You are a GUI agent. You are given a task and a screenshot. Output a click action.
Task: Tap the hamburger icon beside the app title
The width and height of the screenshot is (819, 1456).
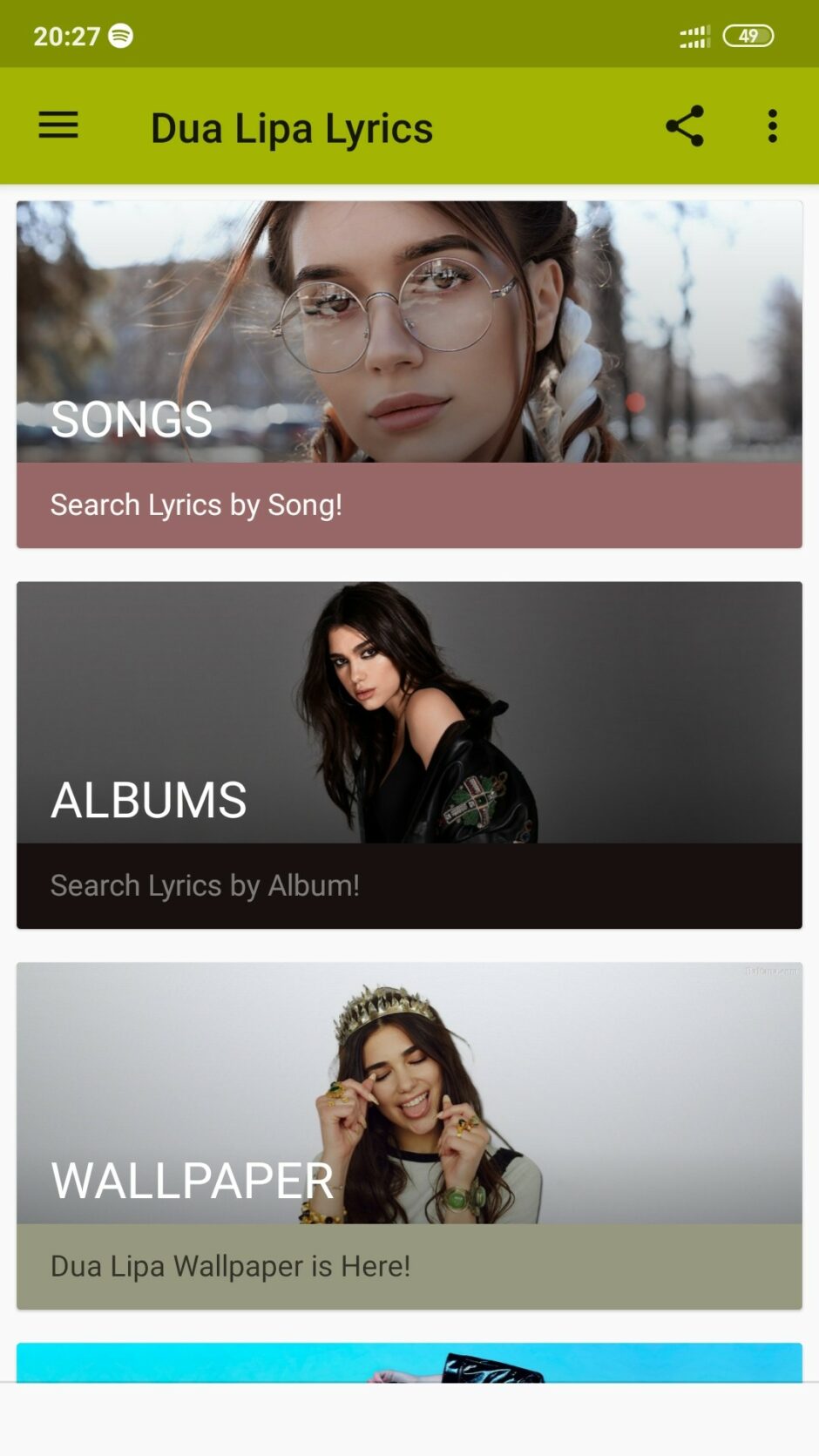(x=58, y=125)
